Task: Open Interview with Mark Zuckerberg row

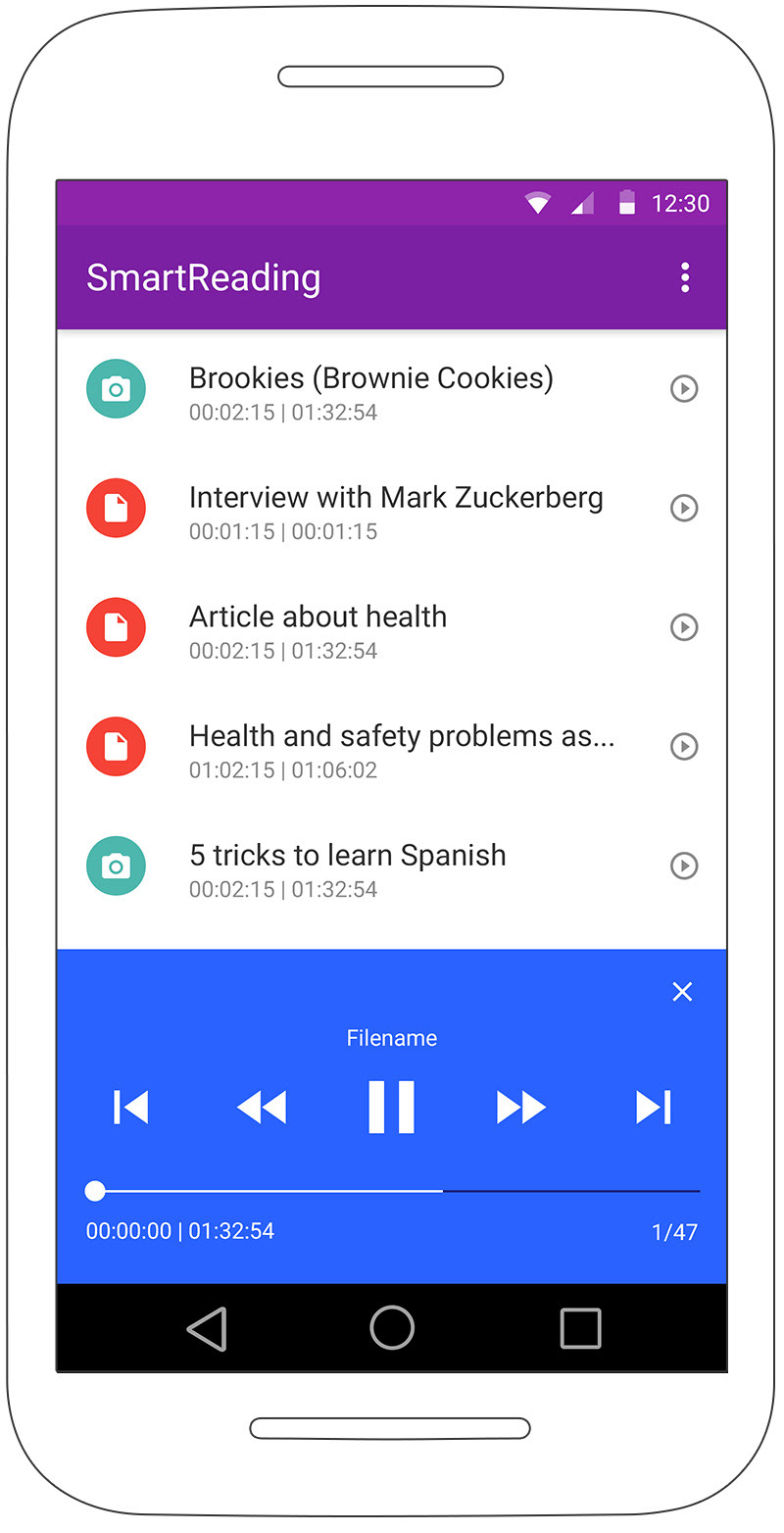Action: pos(392,508)
